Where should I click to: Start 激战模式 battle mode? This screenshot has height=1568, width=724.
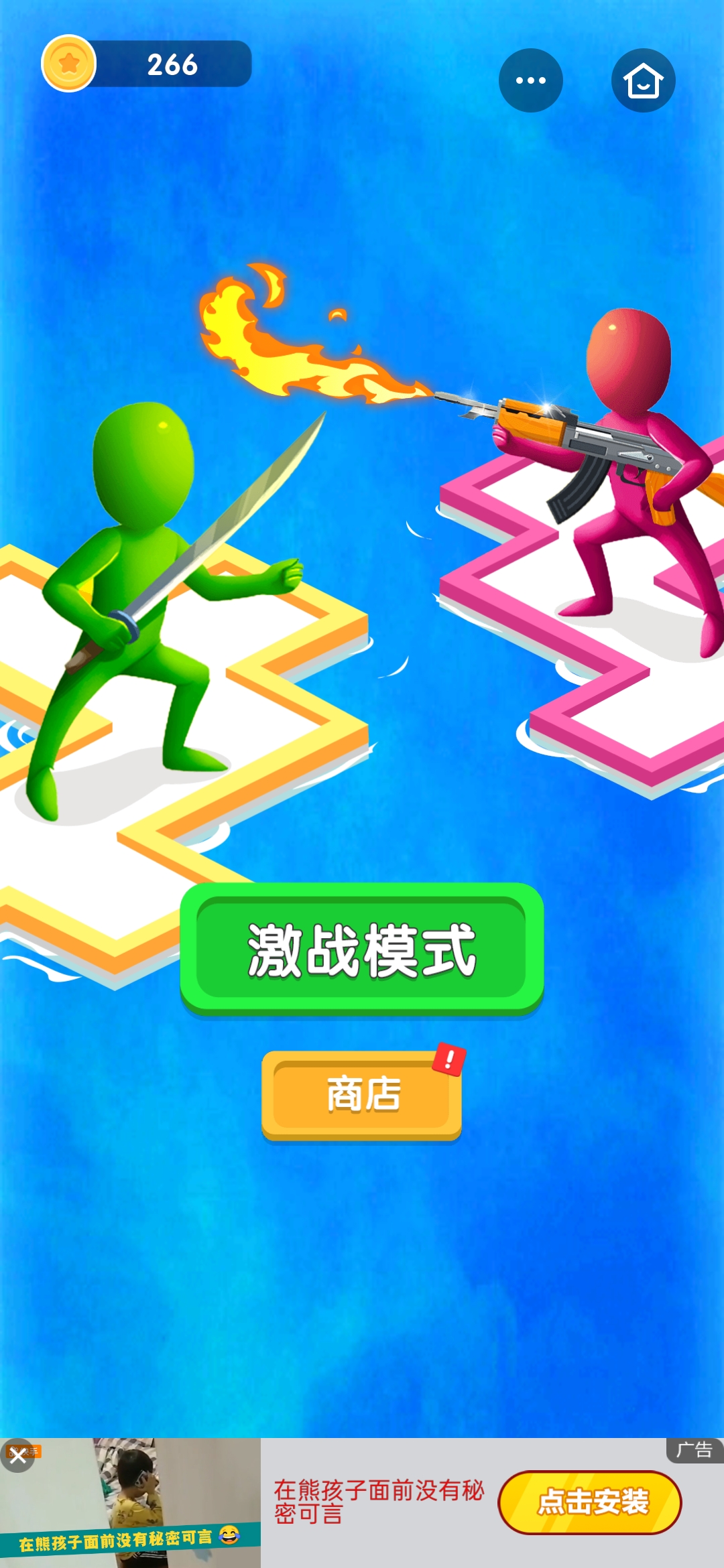point(361,949)
